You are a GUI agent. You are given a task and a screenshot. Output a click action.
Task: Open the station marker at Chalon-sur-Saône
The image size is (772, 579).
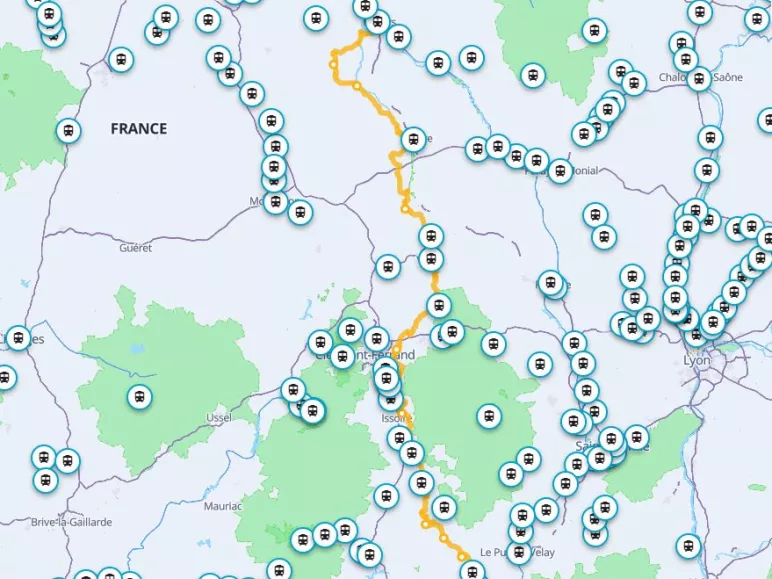coord(699,78)
